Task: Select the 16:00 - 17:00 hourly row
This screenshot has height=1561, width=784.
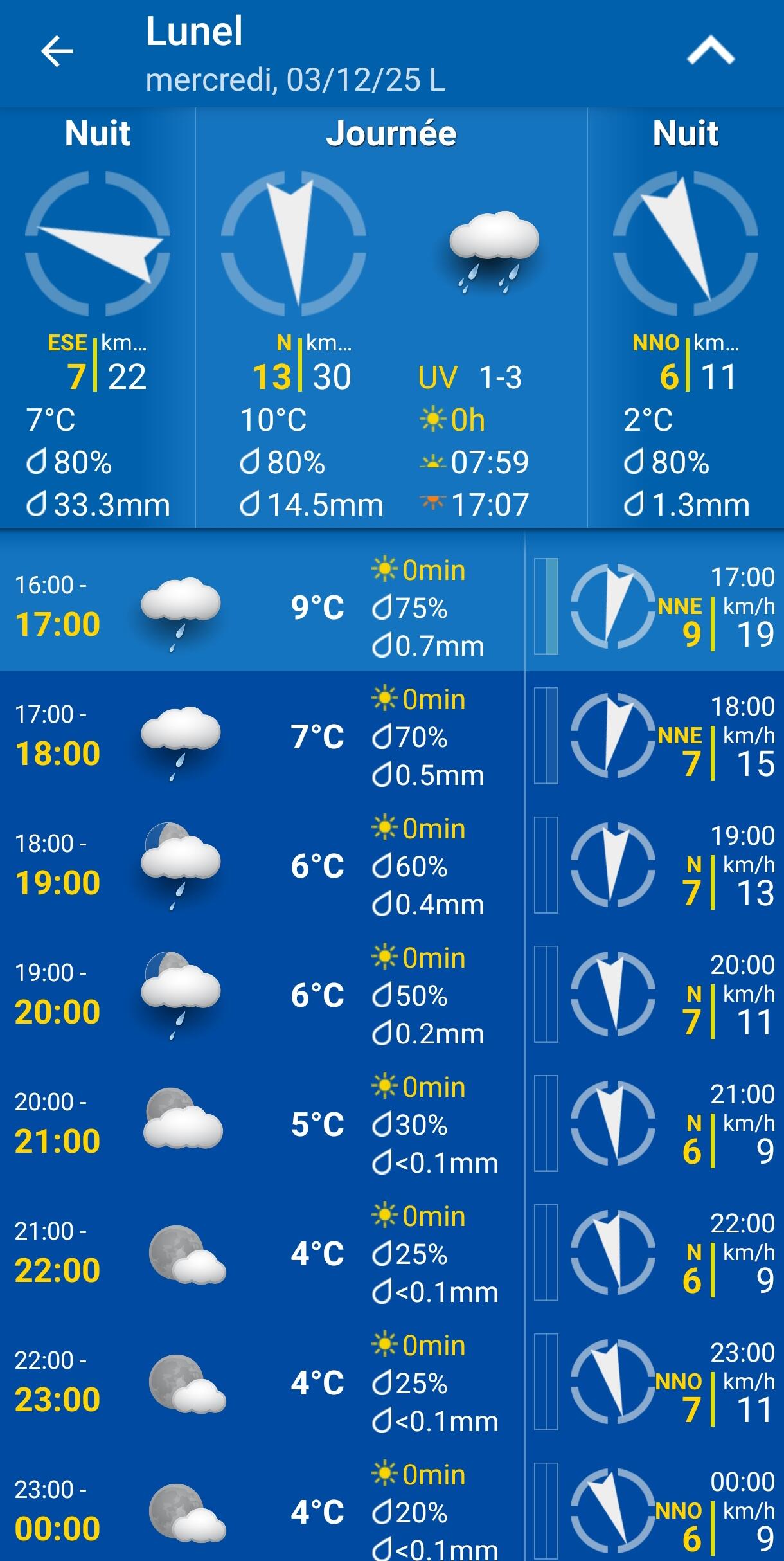Action: coord(257,607)
